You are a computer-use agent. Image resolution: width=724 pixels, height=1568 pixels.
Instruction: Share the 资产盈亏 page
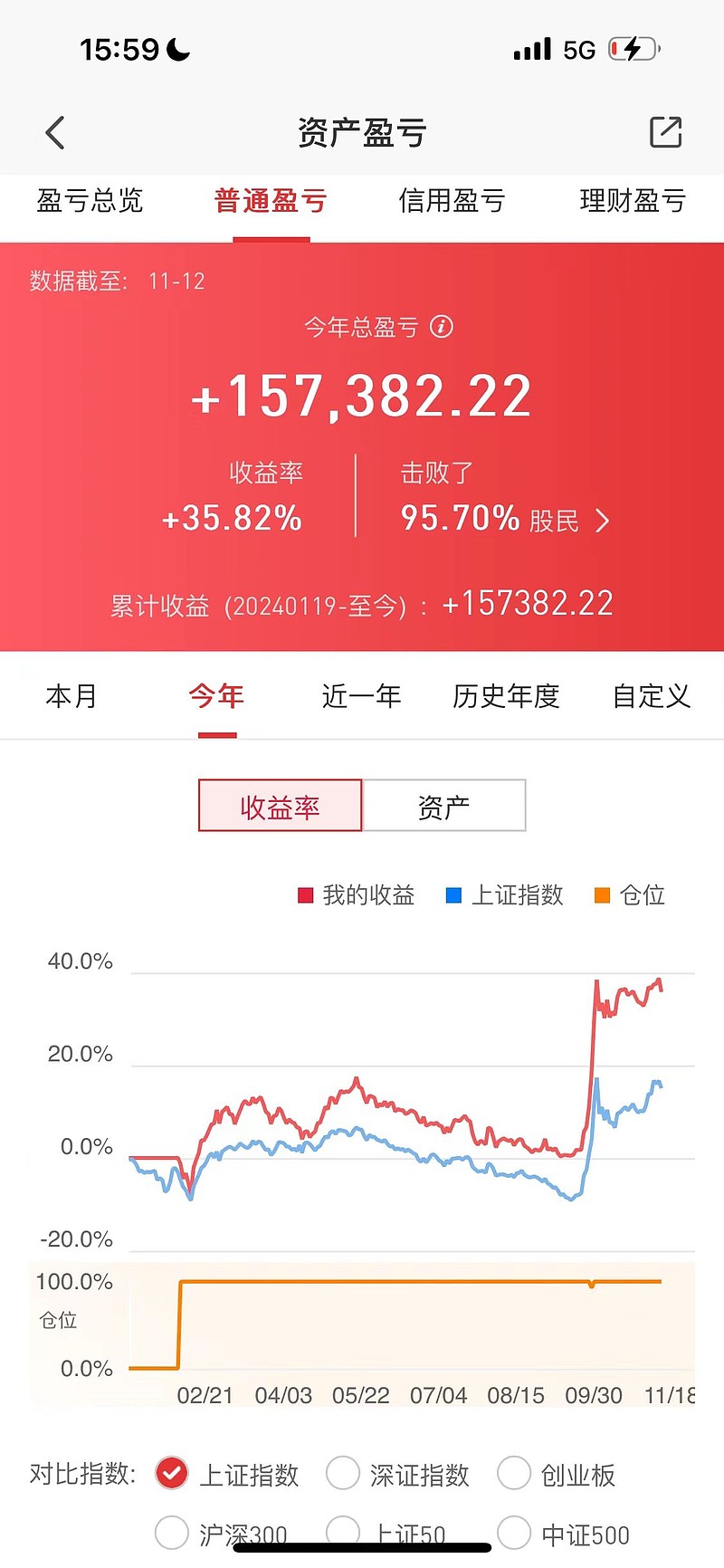click(x=665, y=132)
